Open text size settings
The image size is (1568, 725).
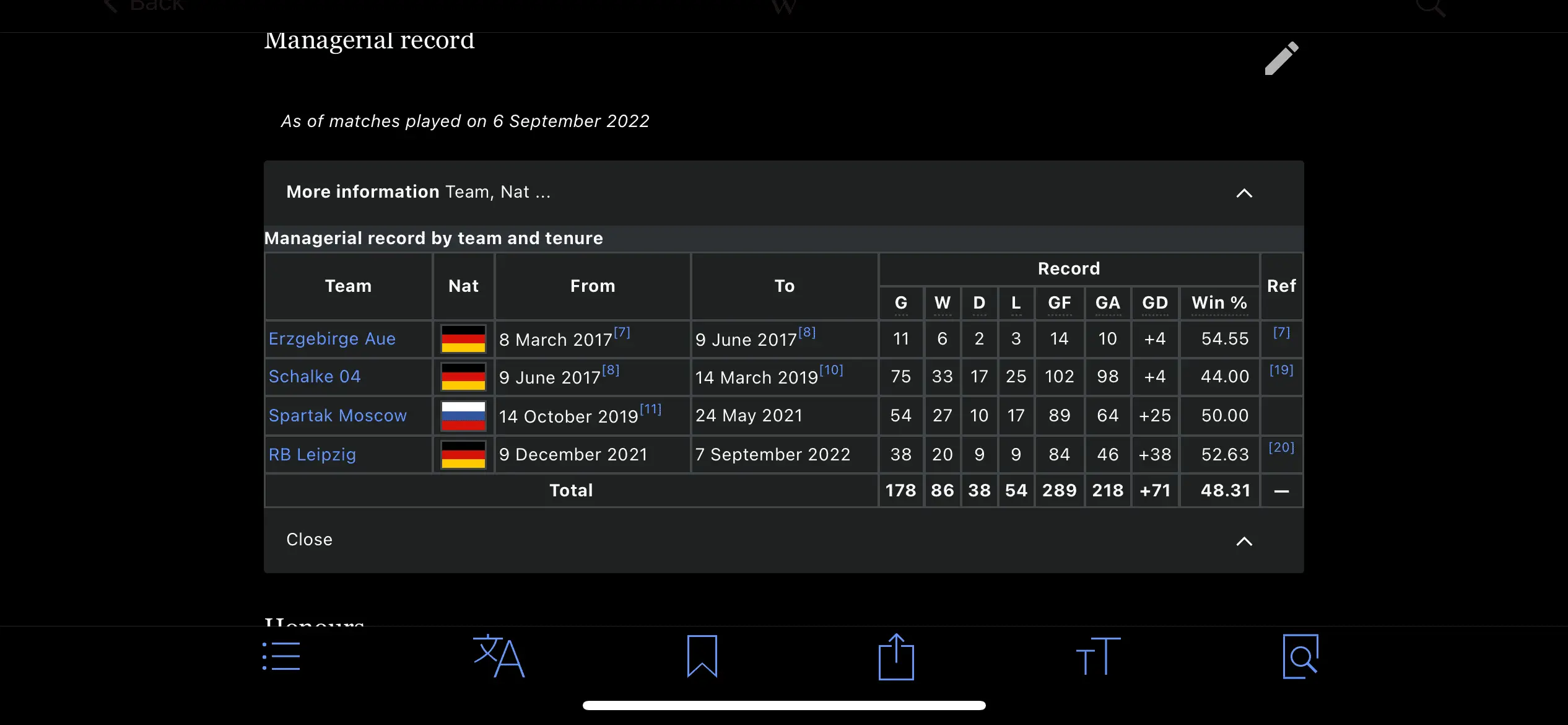(1098, 656)
